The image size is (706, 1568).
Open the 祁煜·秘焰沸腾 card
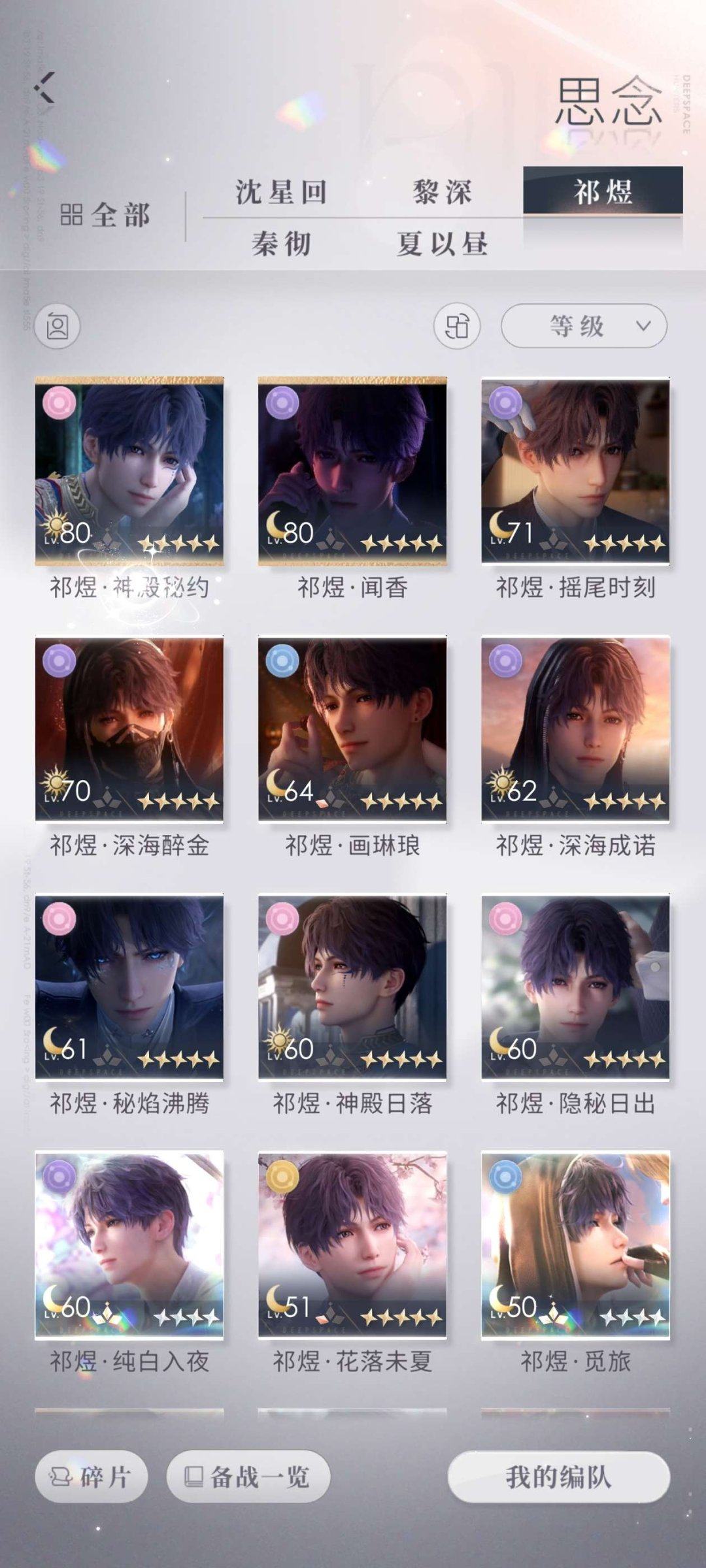pyautogui.click(x=129, y=987)
